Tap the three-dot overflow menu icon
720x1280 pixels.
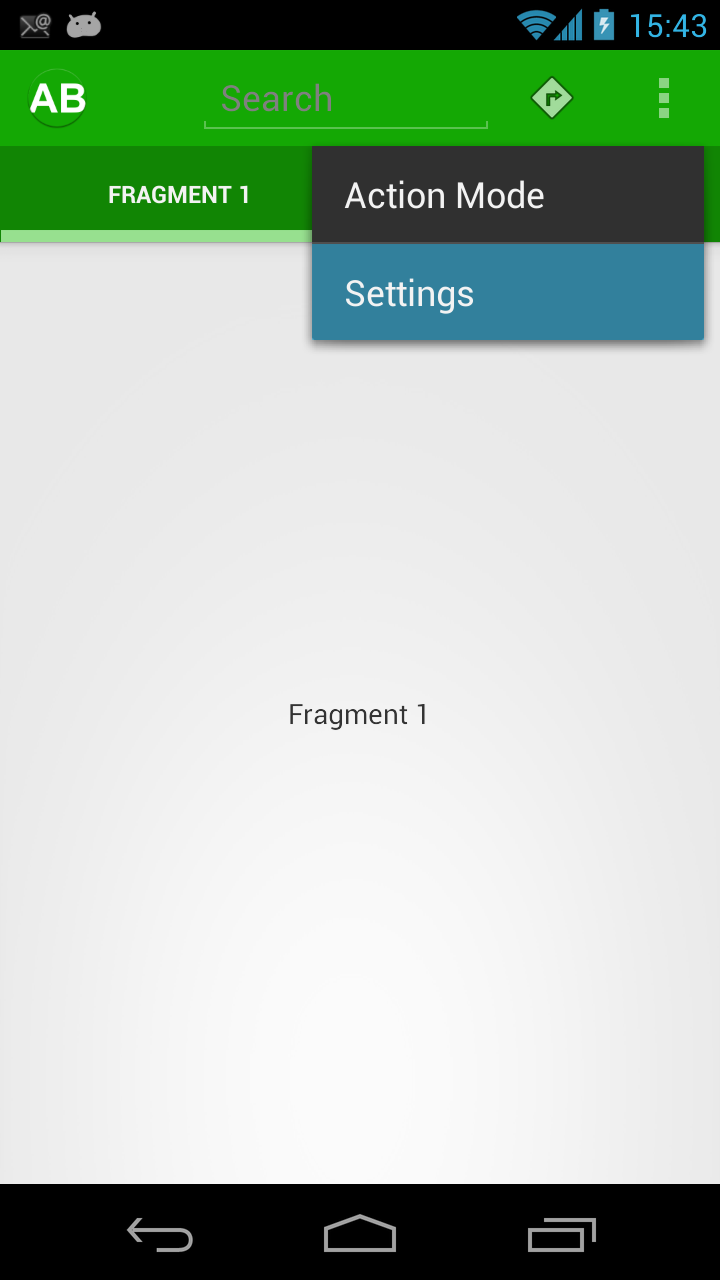[x=664, y=98]
